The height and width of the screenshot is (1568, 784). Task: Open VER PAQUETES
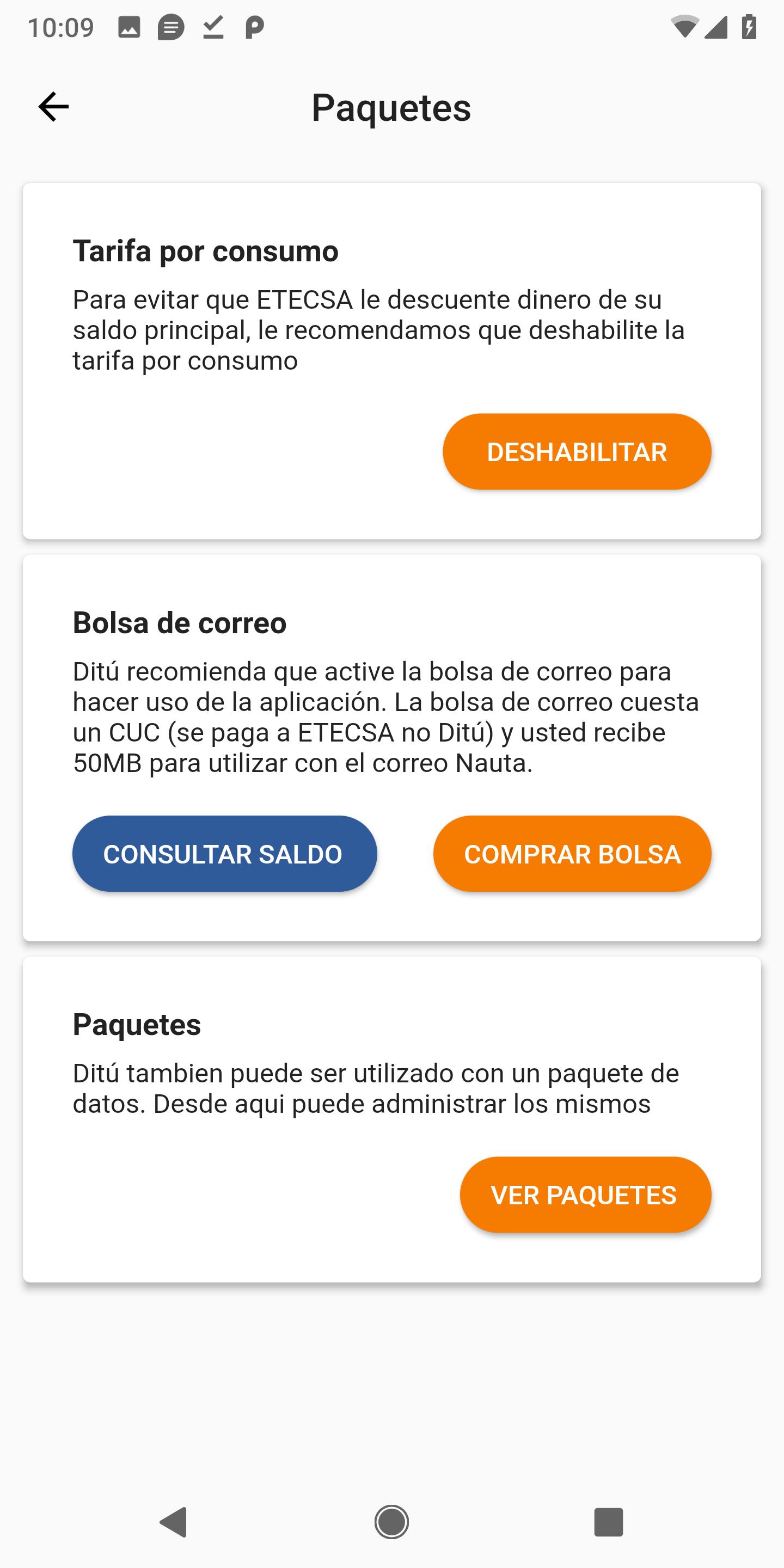point(585,1195)
